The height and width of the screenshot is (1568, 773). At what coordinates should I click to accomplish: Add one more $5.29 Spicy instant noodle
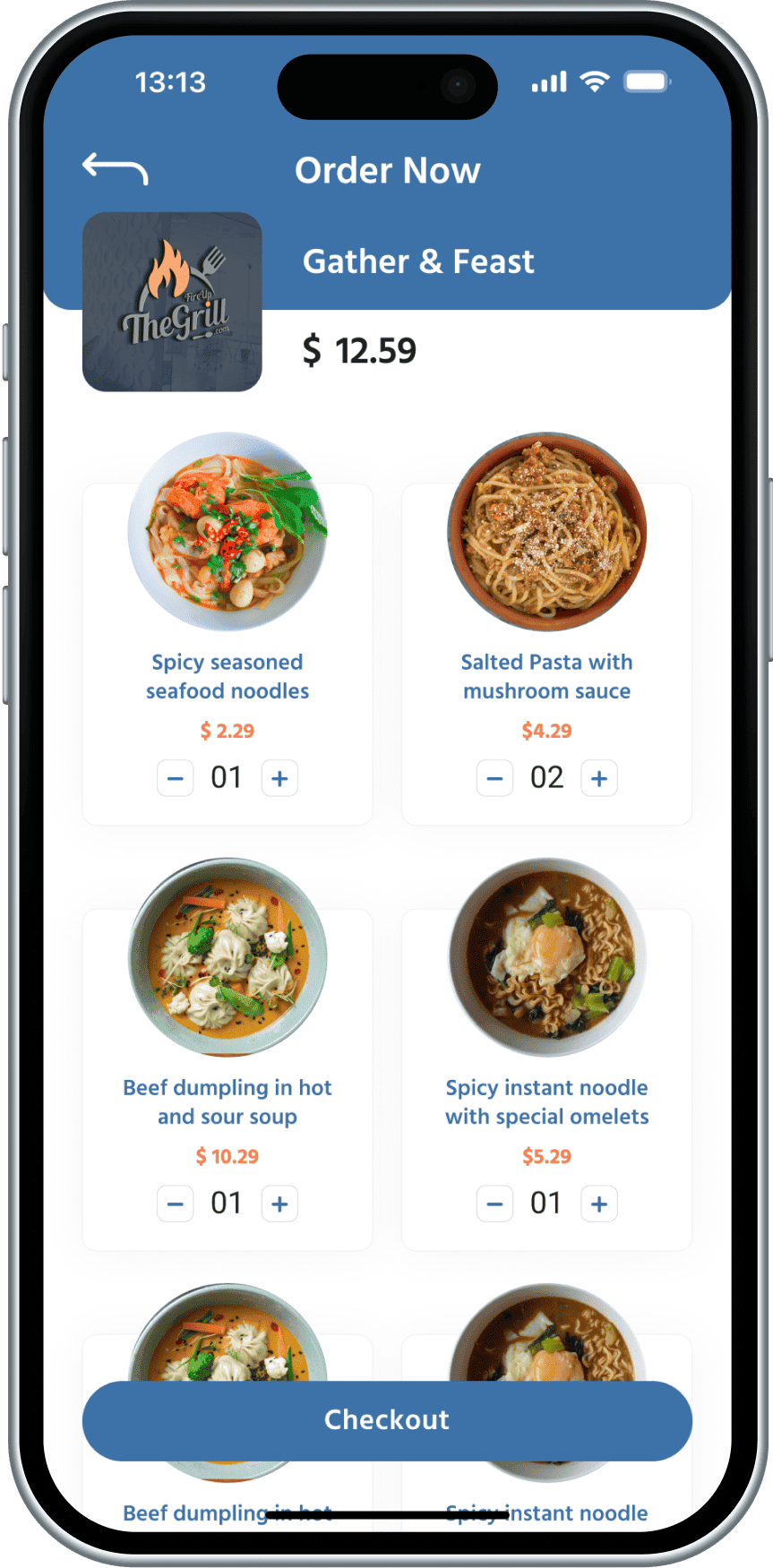click(x=599, y=1204)
